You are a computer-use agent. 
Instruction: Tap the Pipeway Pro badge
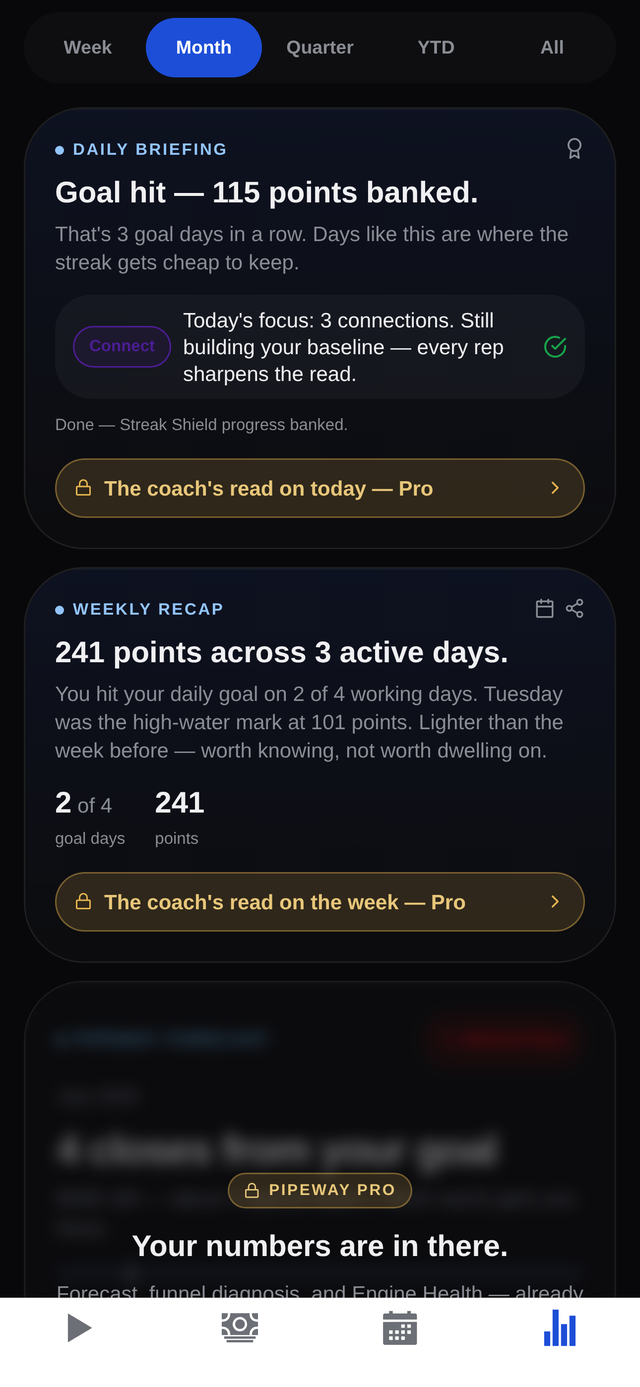(x=320, y=1190)
